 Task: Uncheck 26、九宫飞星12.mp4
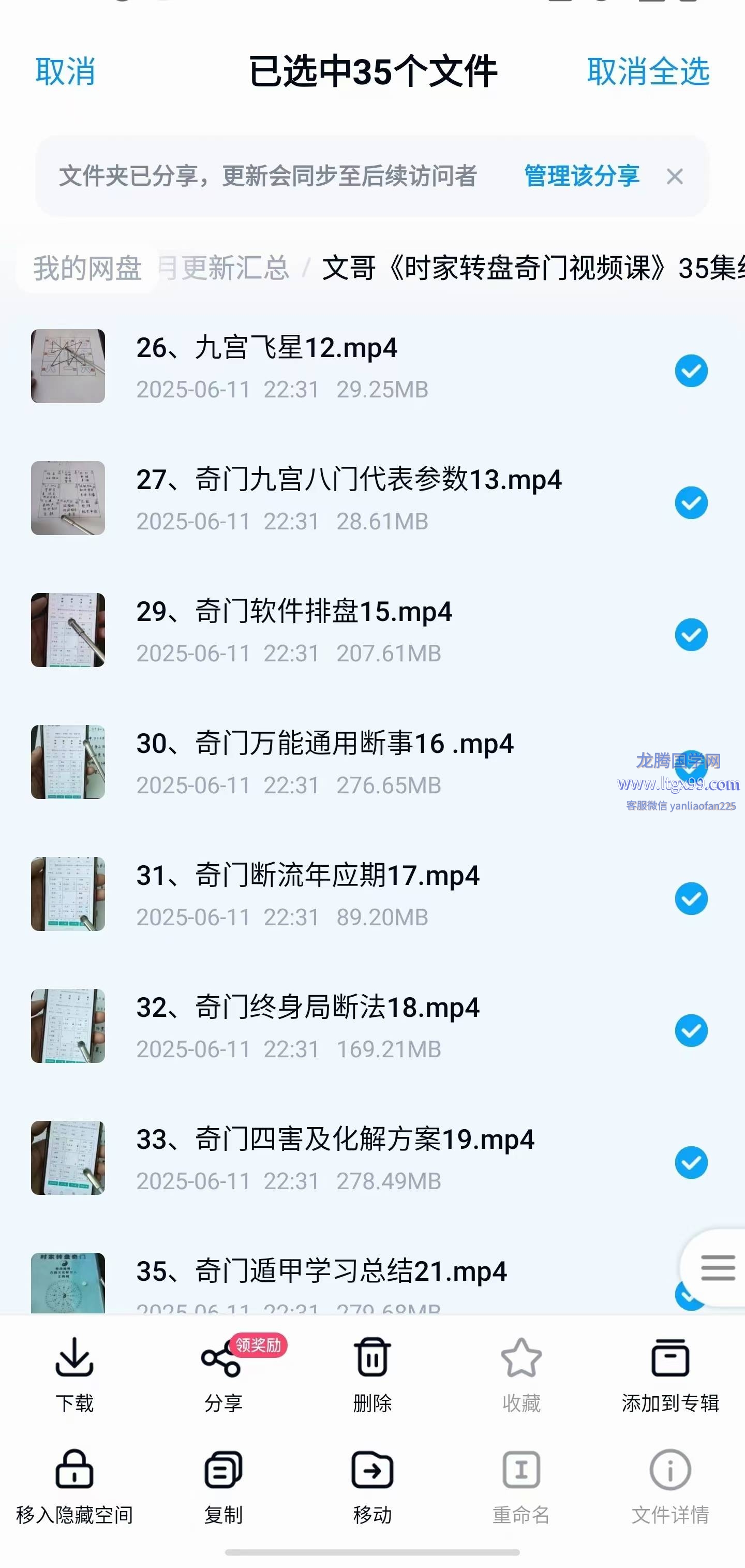click(x=691, y=371)
